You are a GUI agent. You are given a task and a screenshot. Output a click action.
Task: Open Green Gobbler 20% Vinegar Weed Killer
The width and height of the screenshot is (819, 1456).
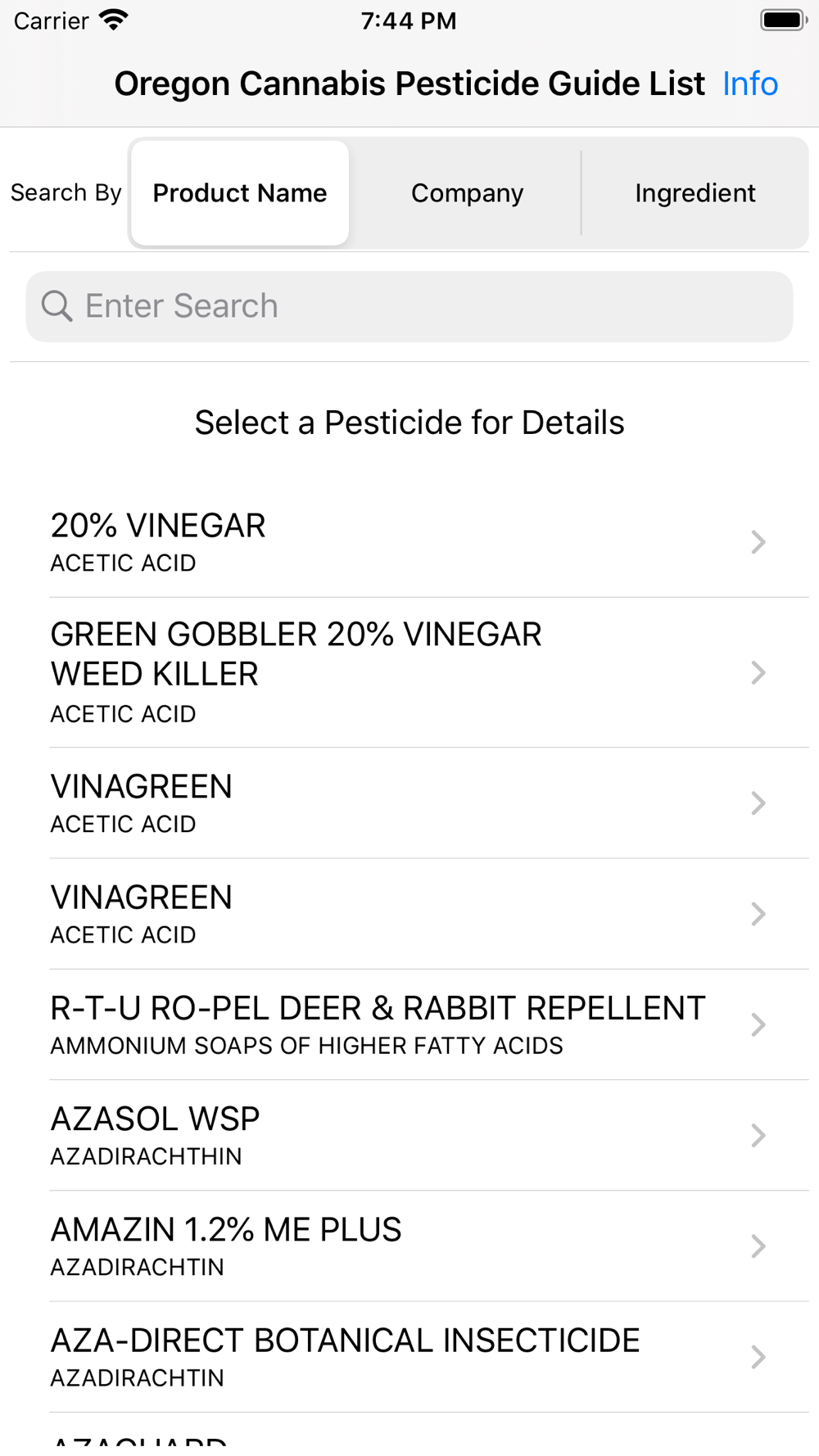click(x=409, y=672)
